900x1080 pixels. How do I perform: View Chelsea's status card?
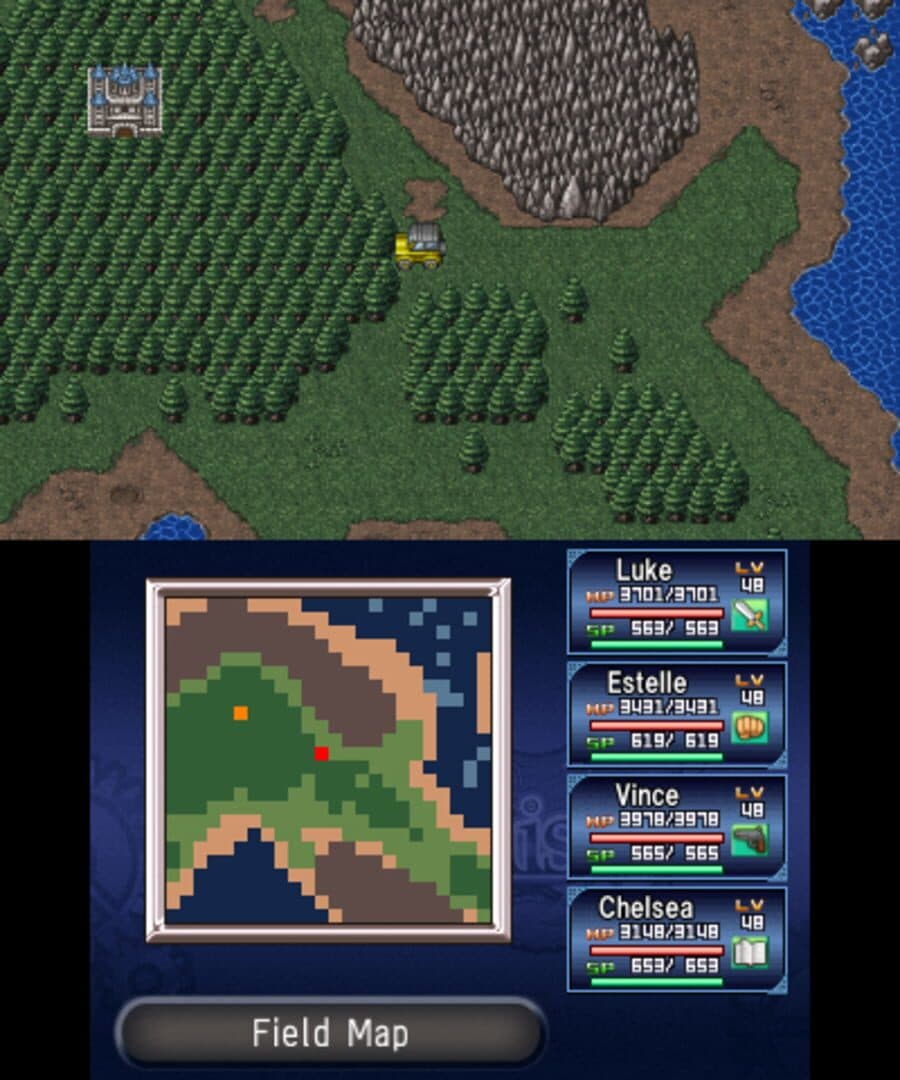click(676, 939)
